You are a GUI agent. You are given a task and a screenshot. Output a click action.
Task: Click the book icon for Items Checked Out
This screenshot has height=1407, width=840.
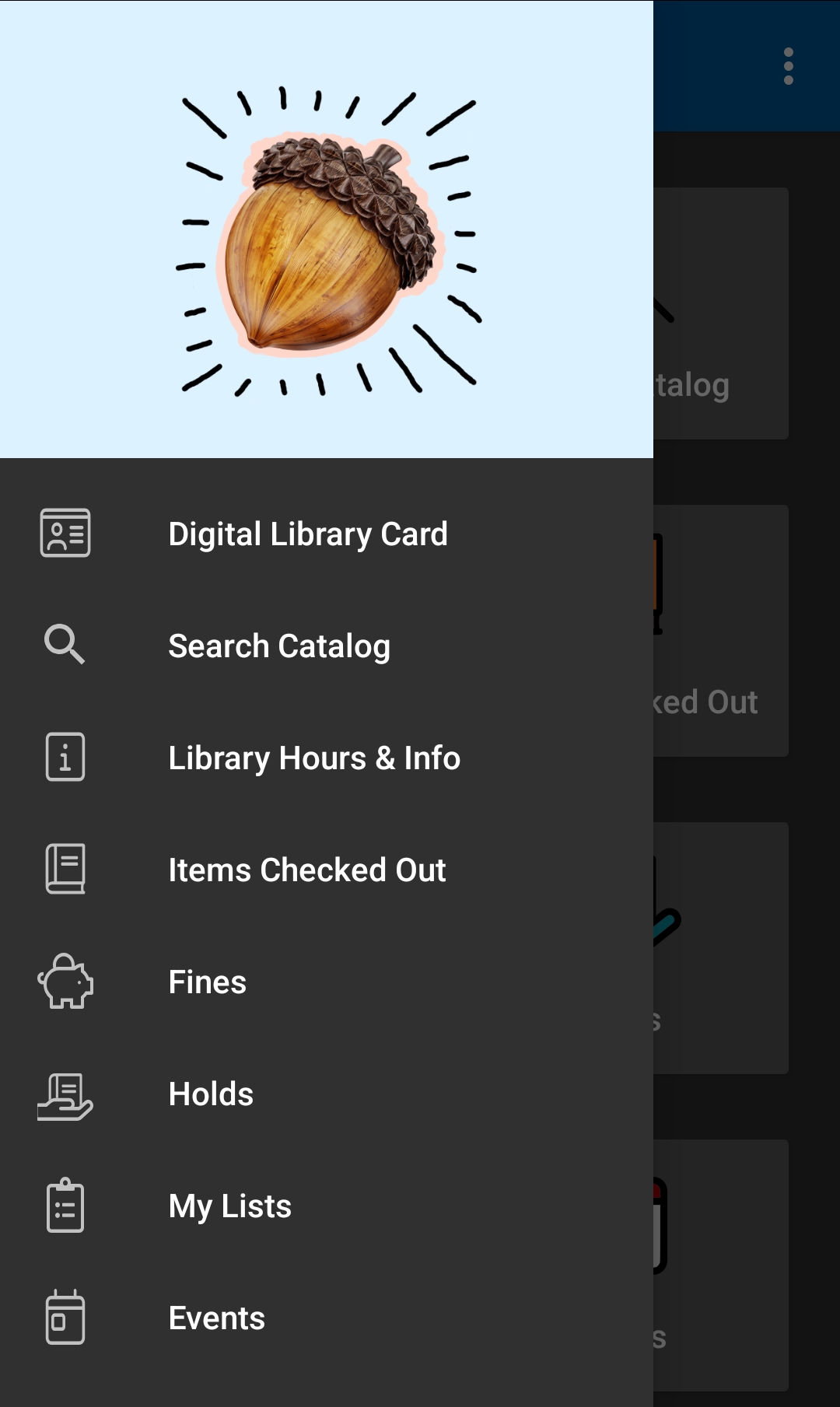pyautogui.click(x=65, y=870)
